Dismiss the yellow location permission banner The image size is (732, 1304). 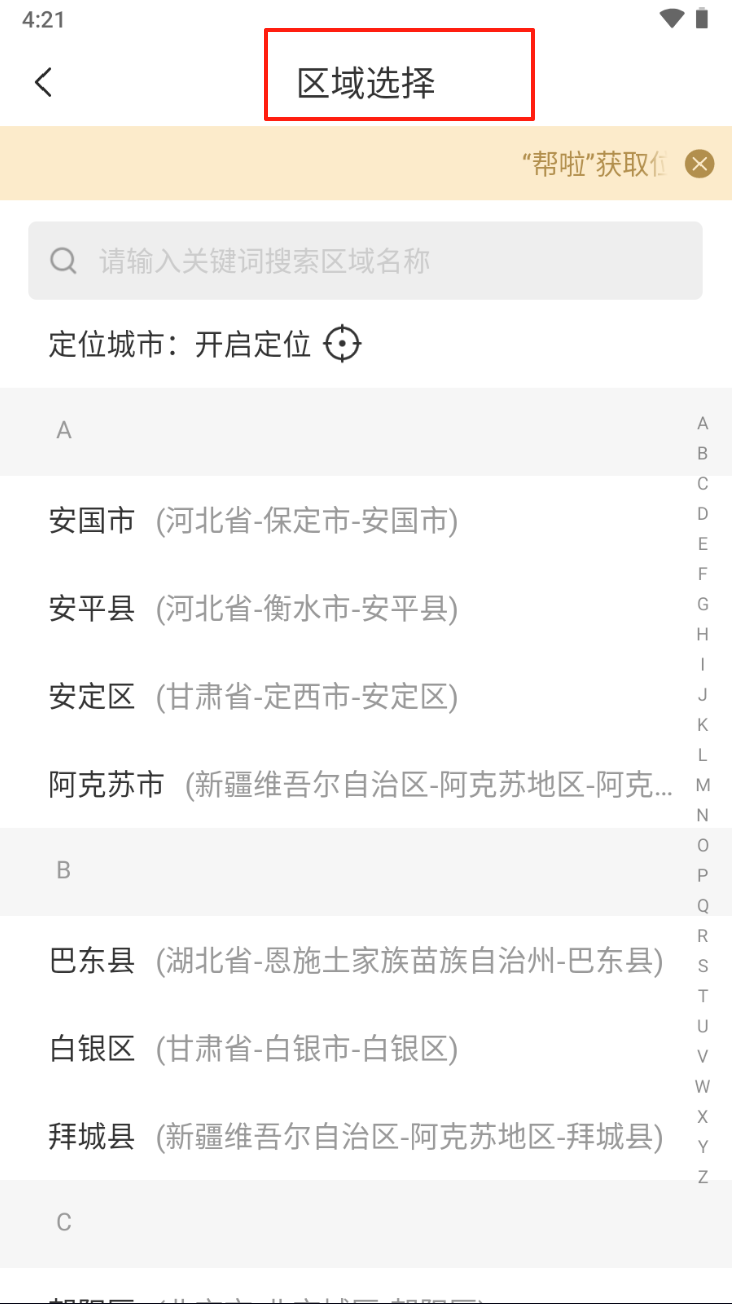[x=699, y=164]
